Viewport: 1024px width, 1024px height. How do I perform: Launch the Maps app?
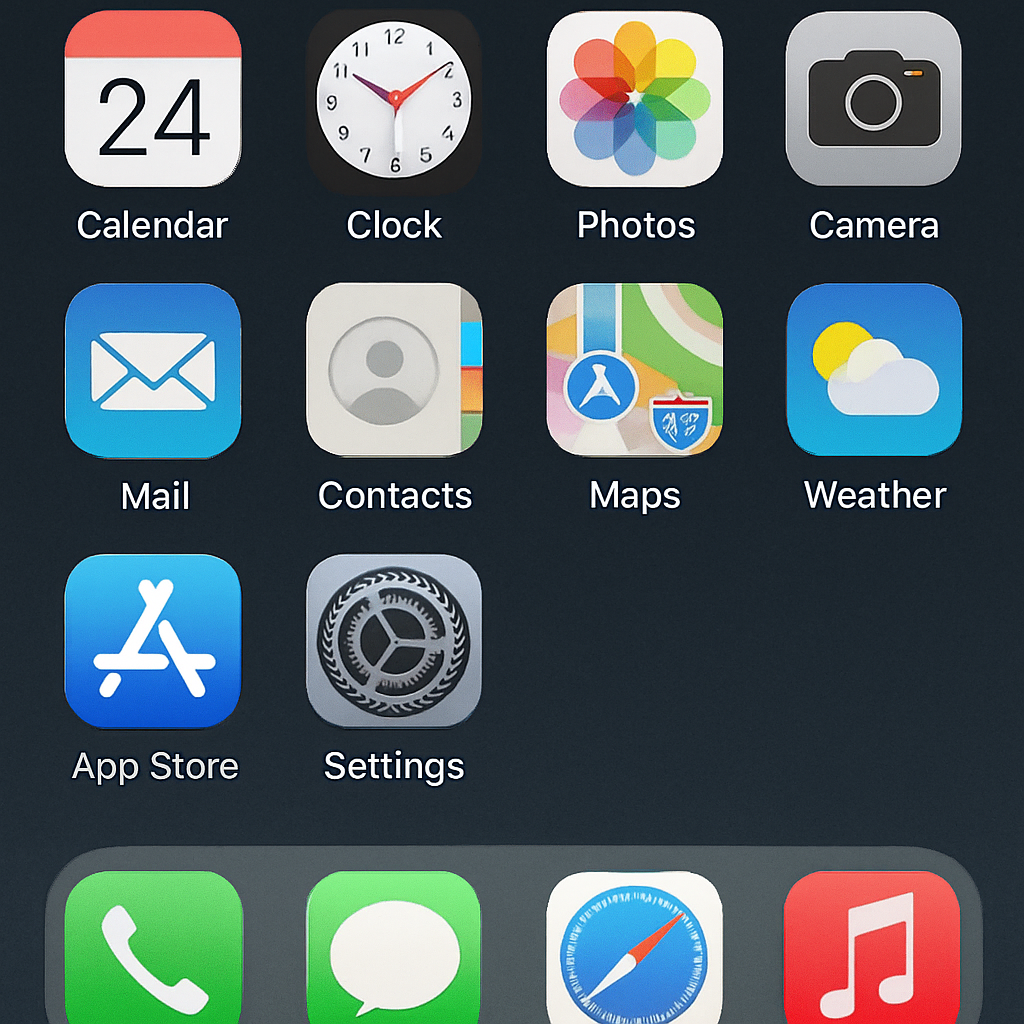click(x=635, y=371)
